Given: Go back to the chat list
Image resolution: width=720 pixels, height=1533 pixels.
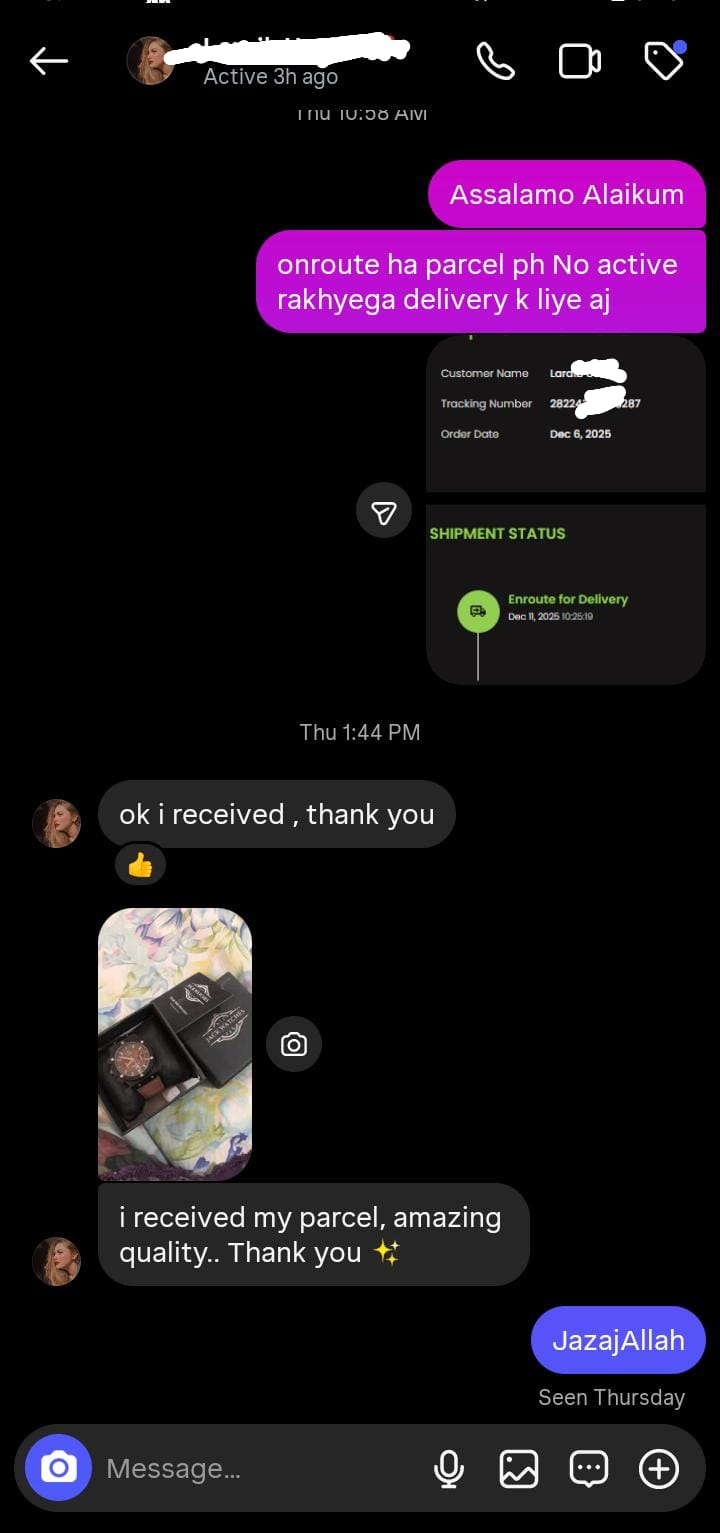Looking at the screenshot, I should pyautogui.click(x=48, y=60).
